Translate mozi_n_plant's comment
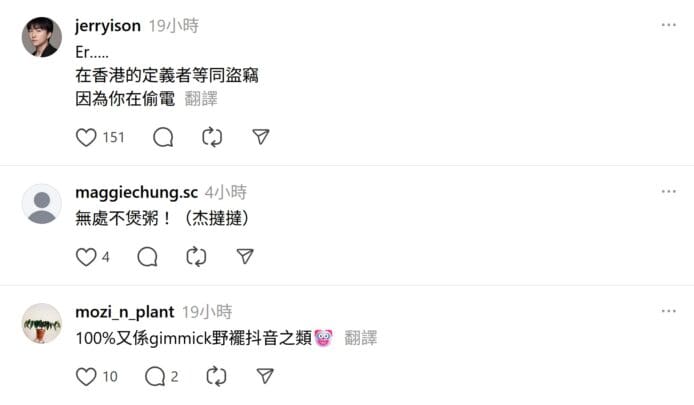This screenshot has height=405, width=694. 361,338
